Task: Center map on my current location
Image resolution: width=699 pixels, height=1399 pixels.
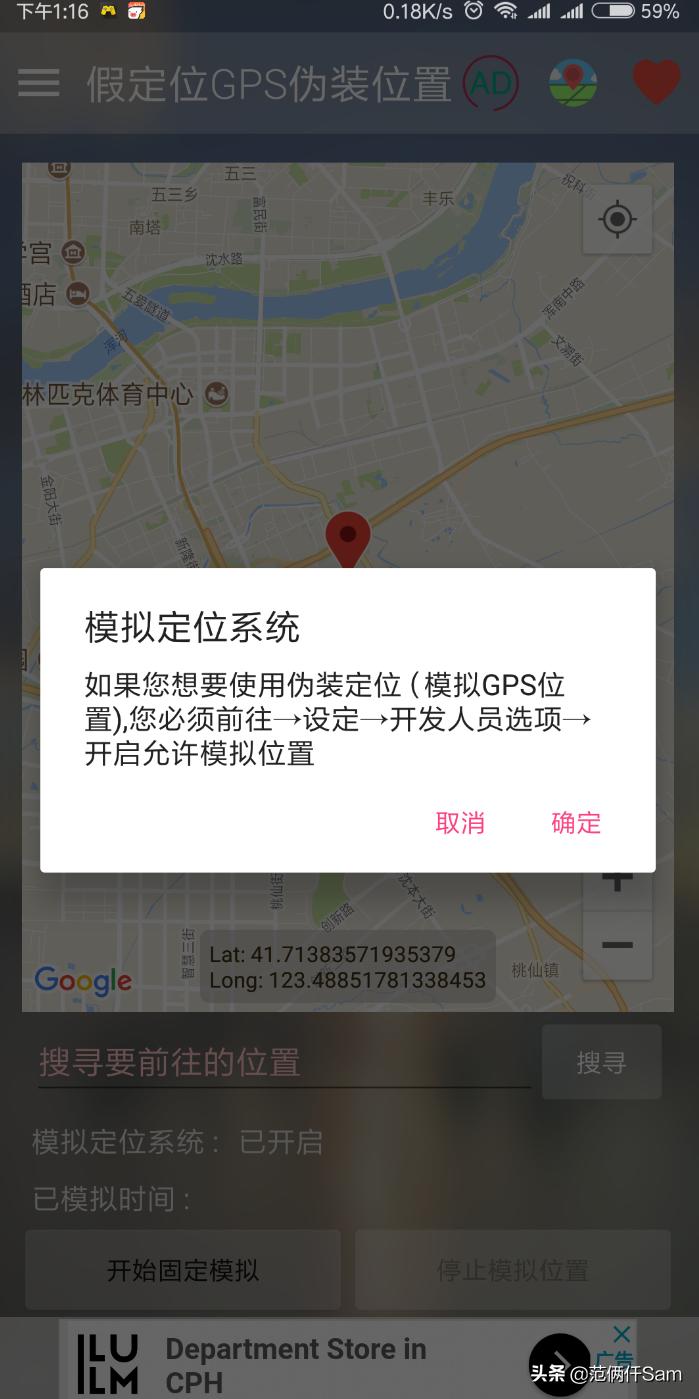Action: [617, 219]
